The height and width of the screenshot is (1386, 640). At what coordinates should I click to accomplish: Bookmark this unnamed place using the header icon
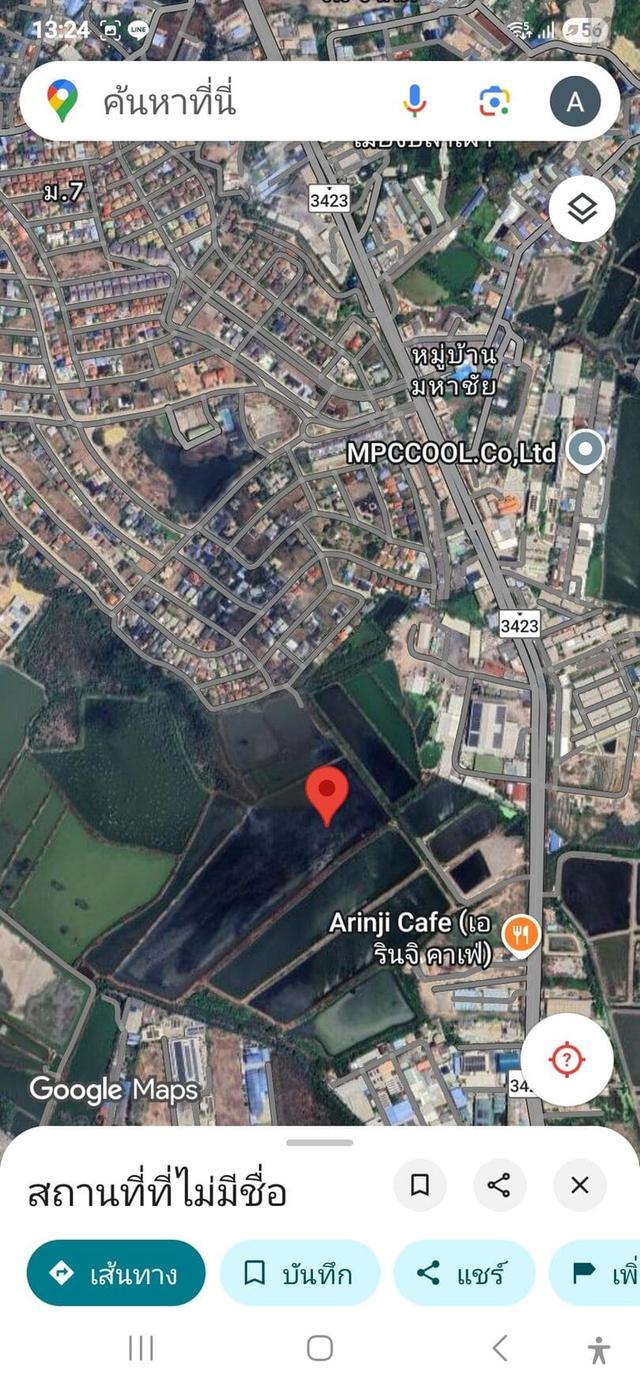click(420, 1186)
